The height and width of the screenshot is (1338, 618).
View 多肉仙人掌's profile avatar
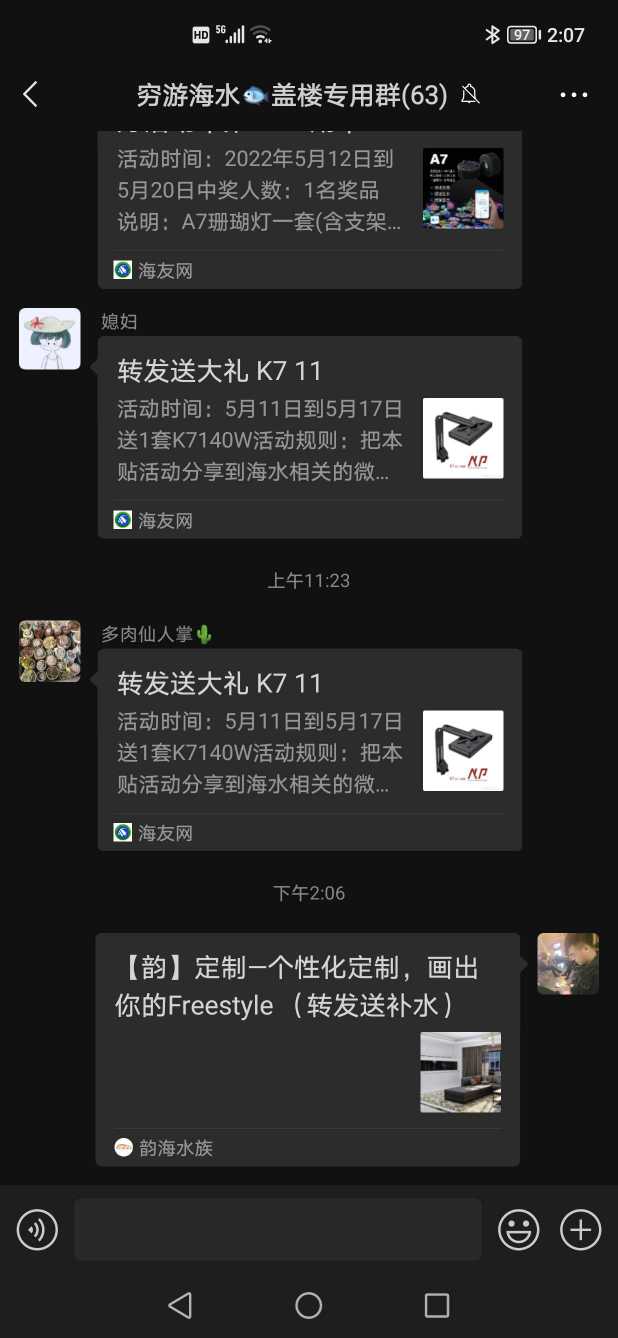(x=50, y=651)
